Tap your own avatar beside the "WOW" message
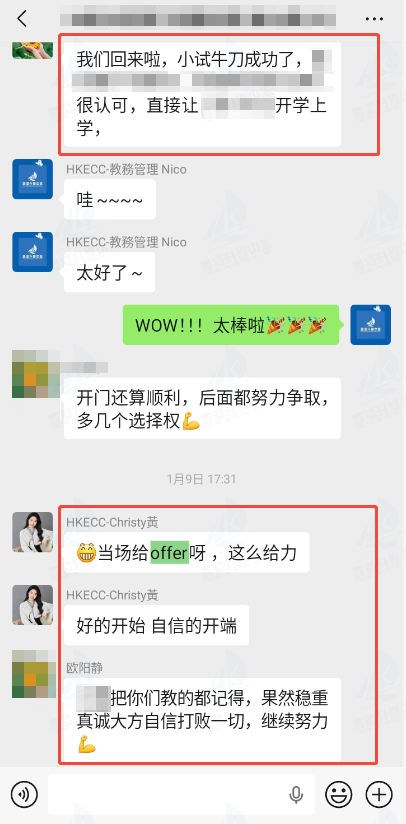The image size is (406, 824). coord(371,325)
